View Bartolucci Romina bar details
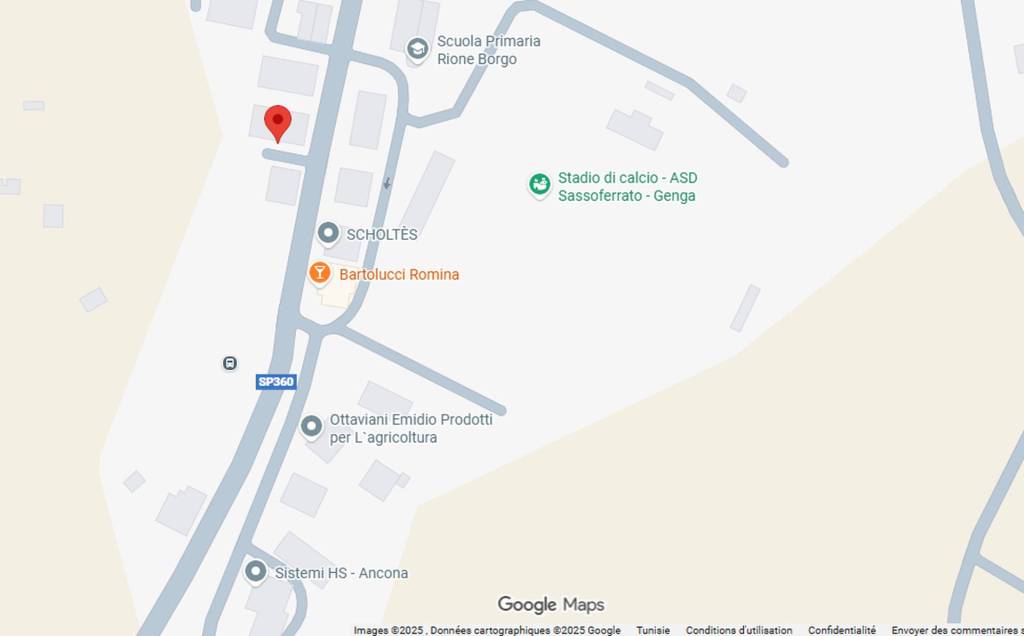The height and width of the screenshot is (636, 1024). coord(319,273)
